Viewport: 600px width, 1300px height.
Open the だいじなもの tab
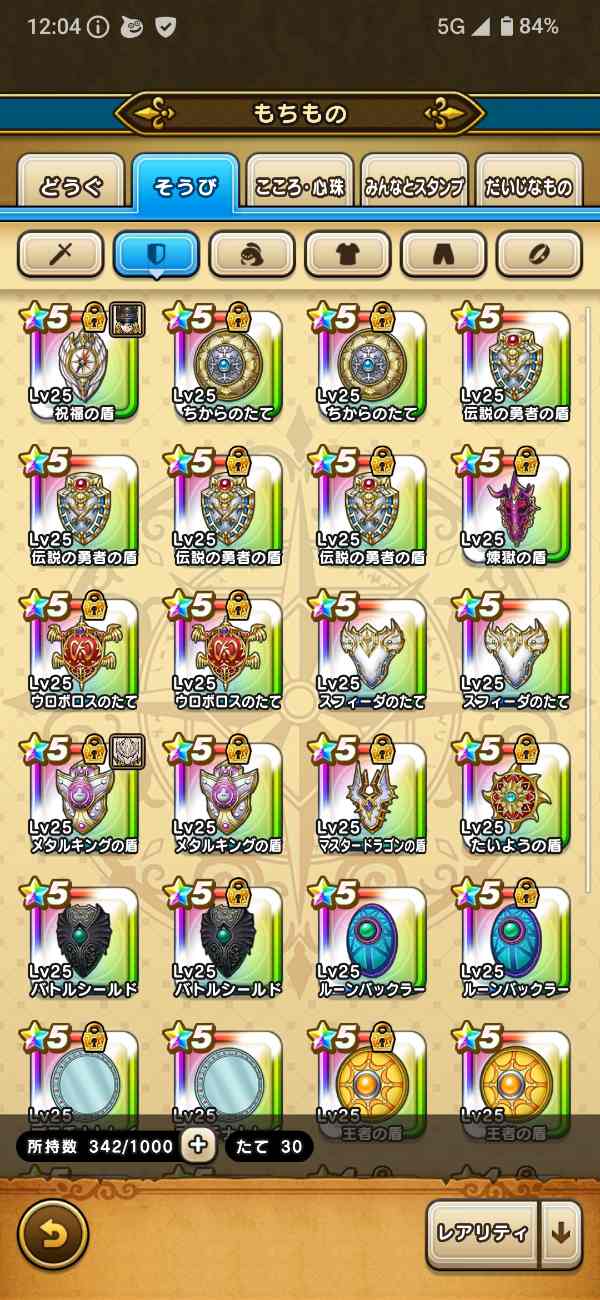tap(529, 186)
